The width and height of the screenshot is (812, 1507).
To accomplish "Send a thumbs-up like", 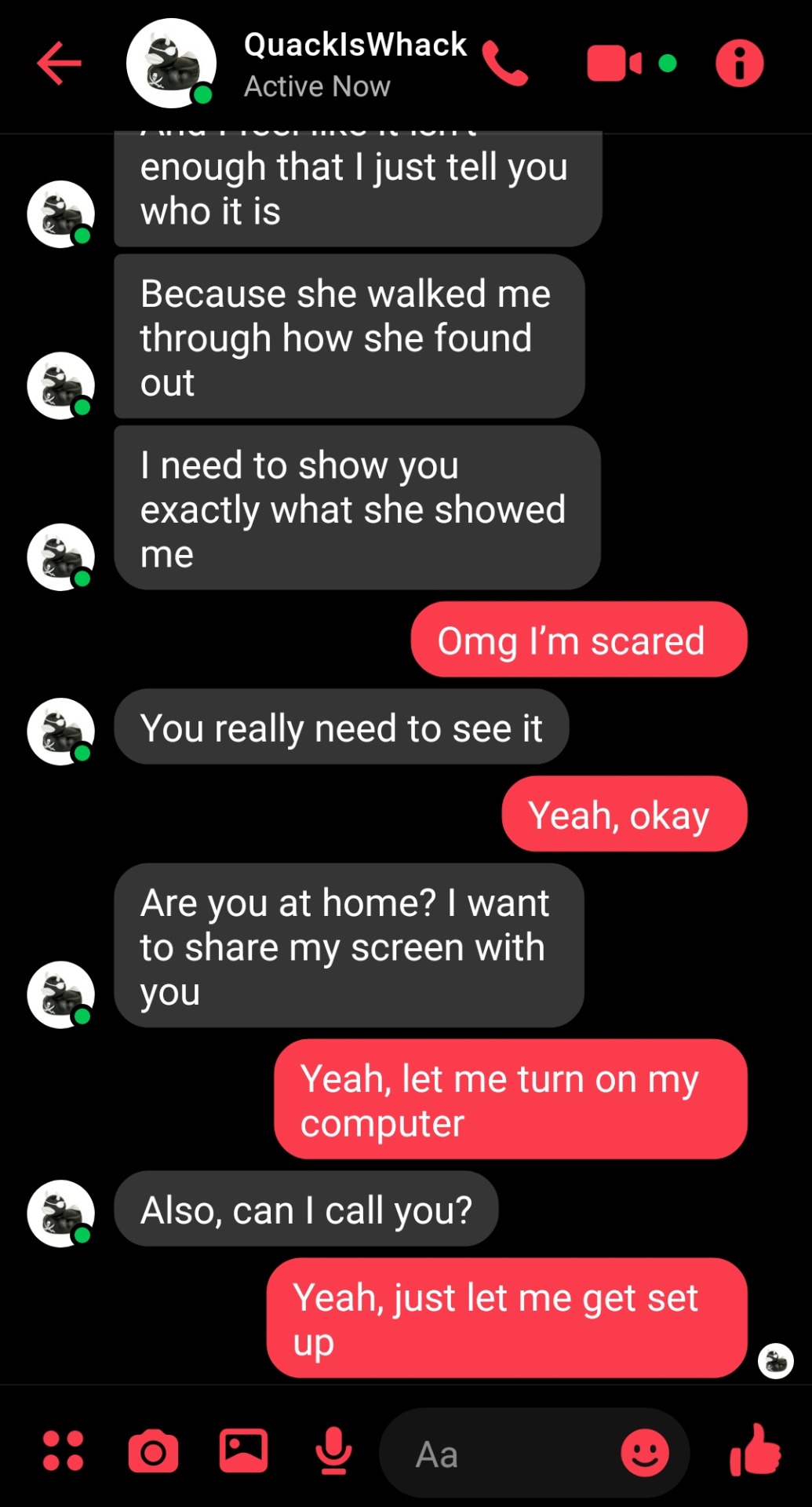I will pyautogui.click(x=755, y=1450).
